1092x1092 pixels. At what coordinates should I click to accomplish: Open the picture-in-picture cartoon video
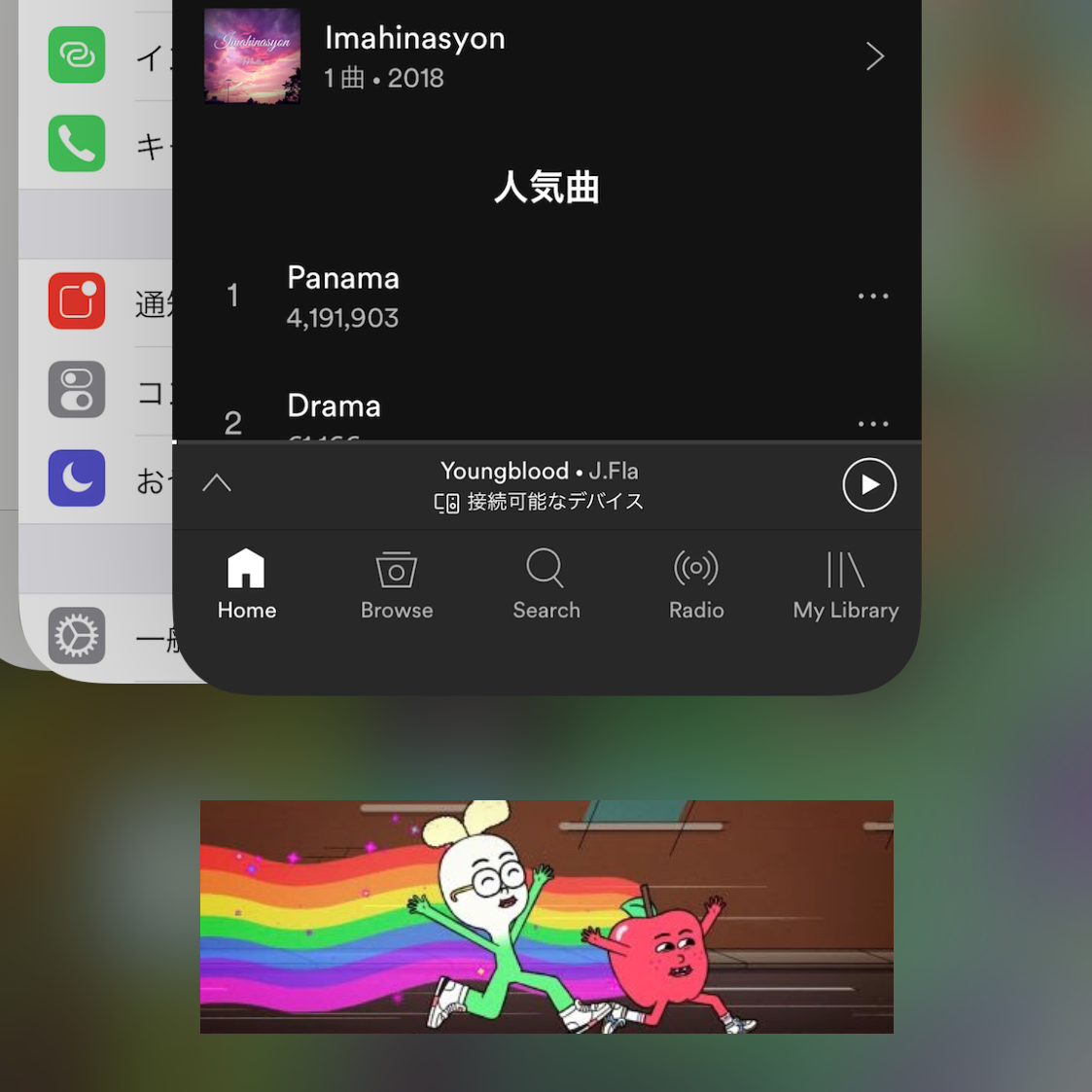(x=546, y=916)
